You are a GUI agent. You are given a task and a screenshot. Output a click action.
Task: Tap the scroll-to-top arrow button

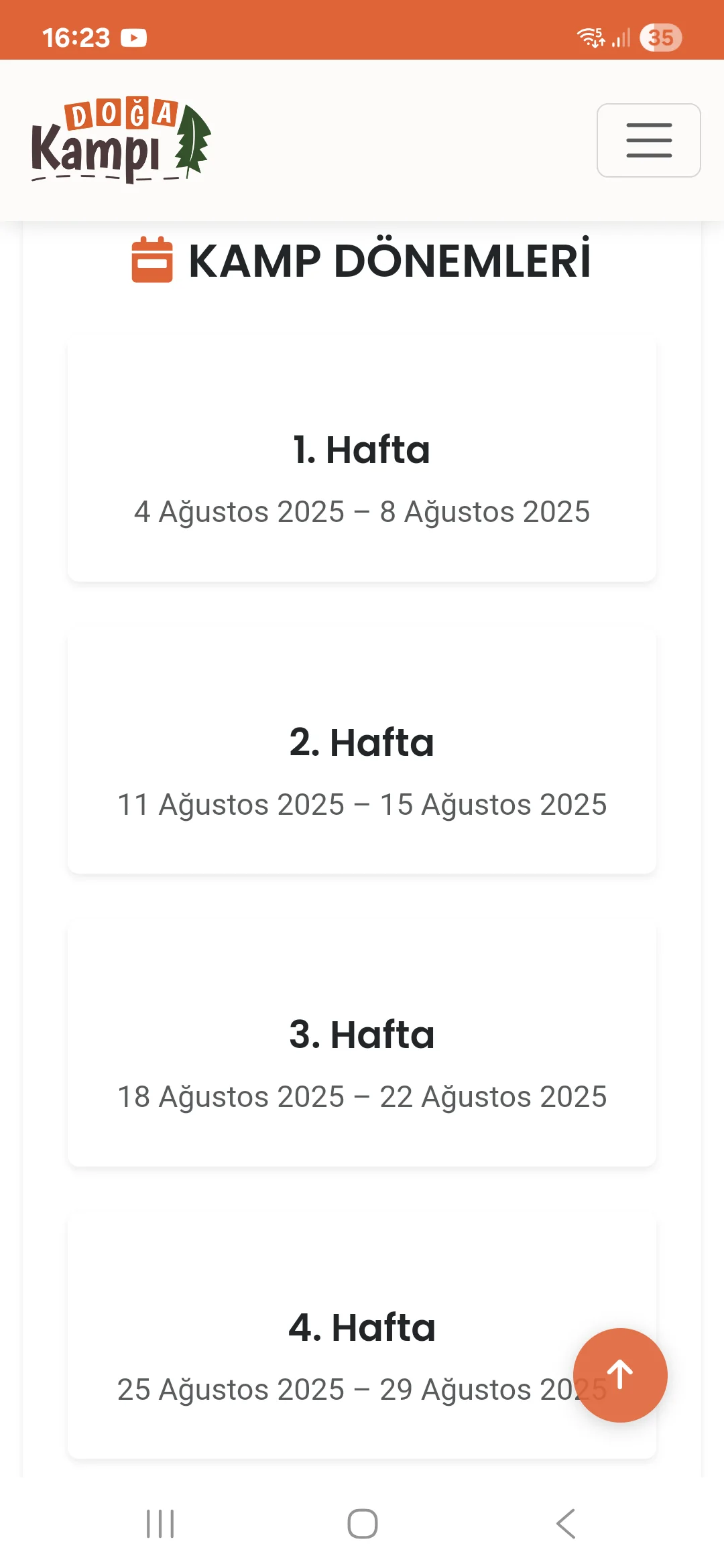pyautogui.click(x=620, y=1375)
